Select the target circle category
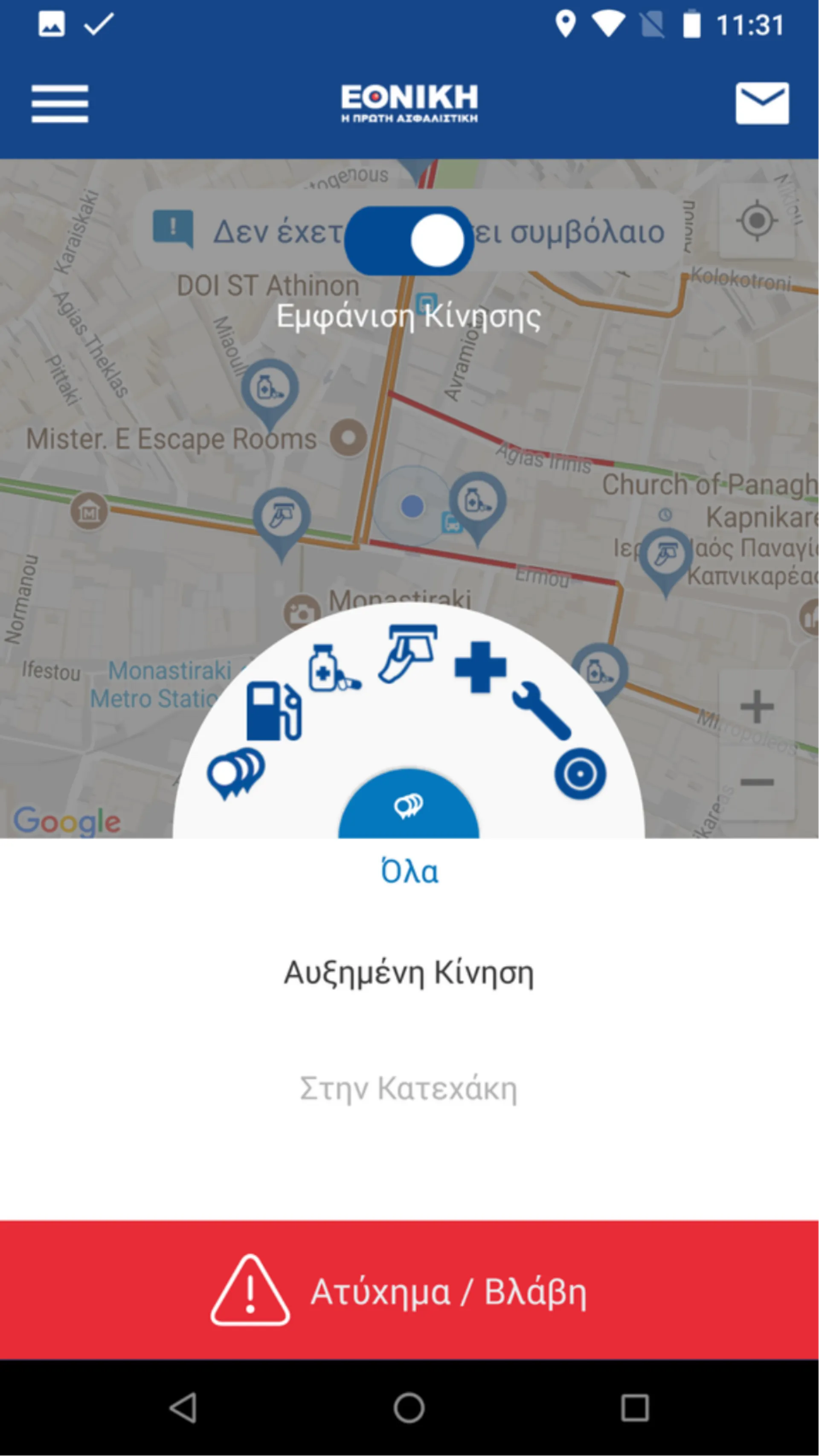The height and width of the screenshot is (1456, 819). (580, 774)
